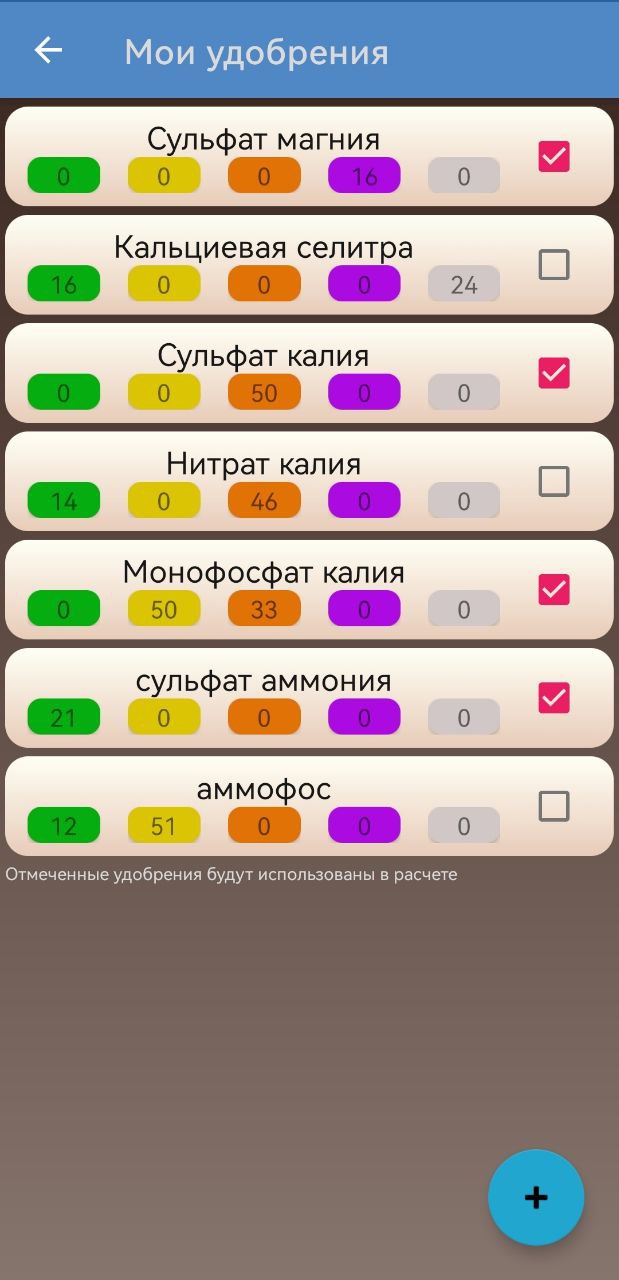Go back using the top arrow

tap(48, 51)
